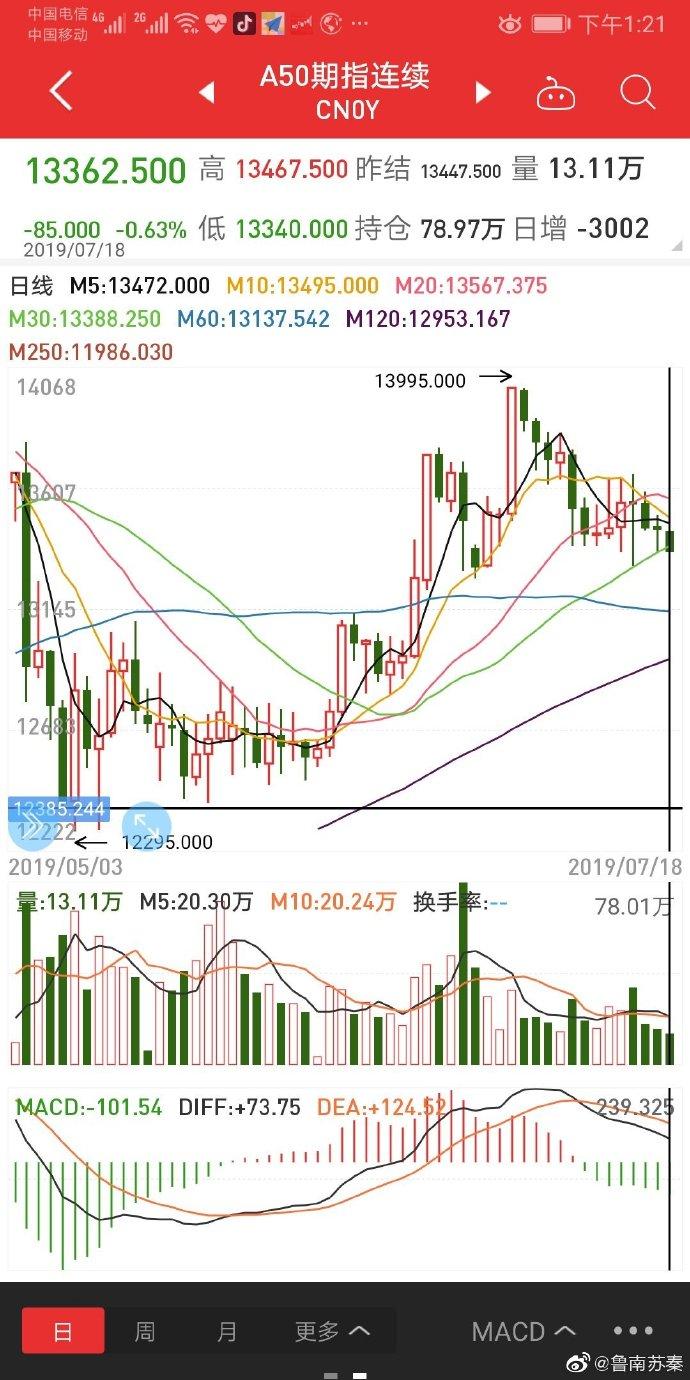The height and width of the screenshot is (1380, 690).
Task: Open the search magnifier
Action: point(637,93)
